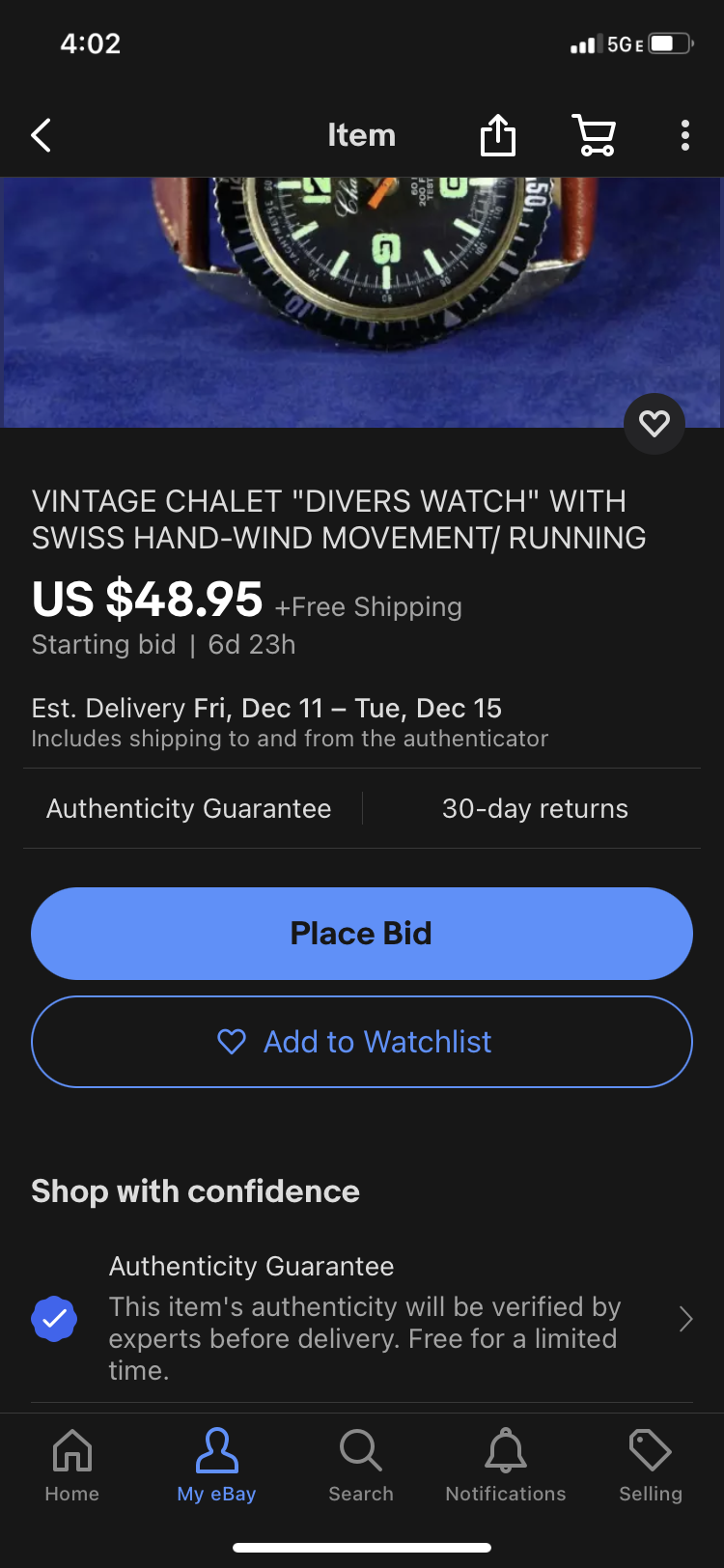The image size is (724, 1568).
Task: Open the three-dot overflow menu
Action: 684,135
